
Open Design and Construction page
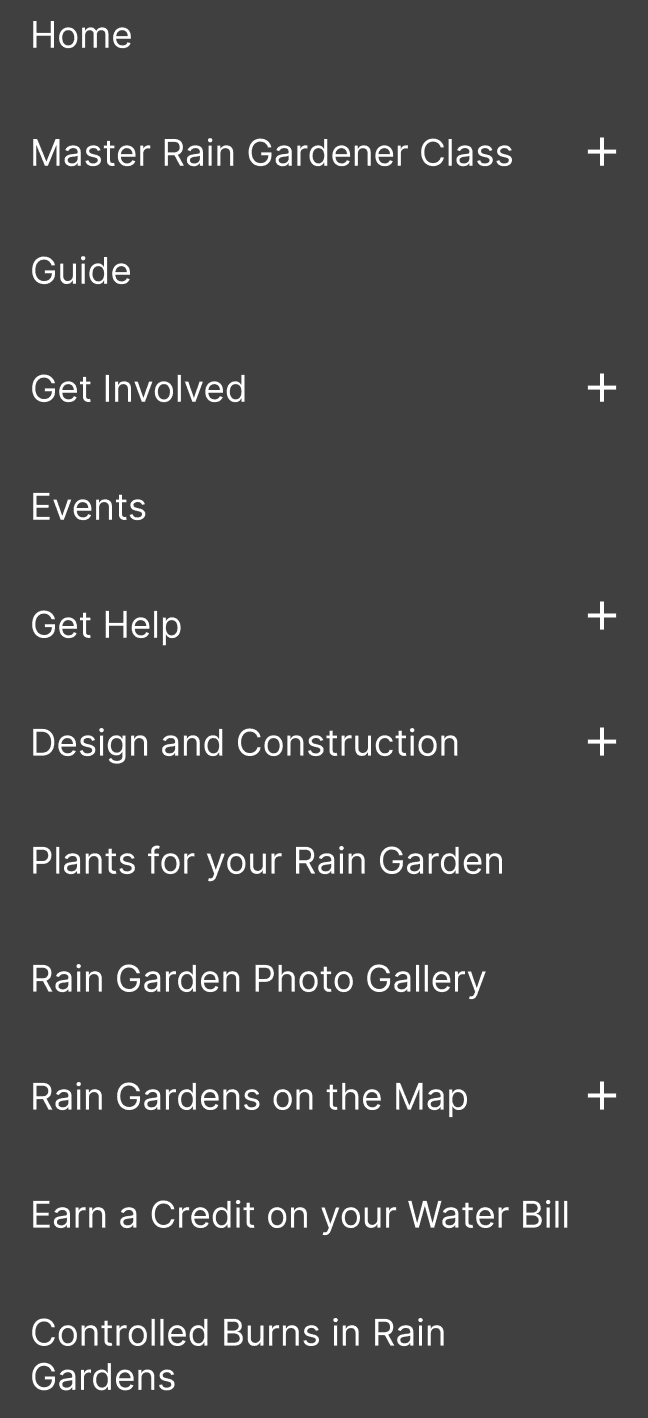click(245, 743)
